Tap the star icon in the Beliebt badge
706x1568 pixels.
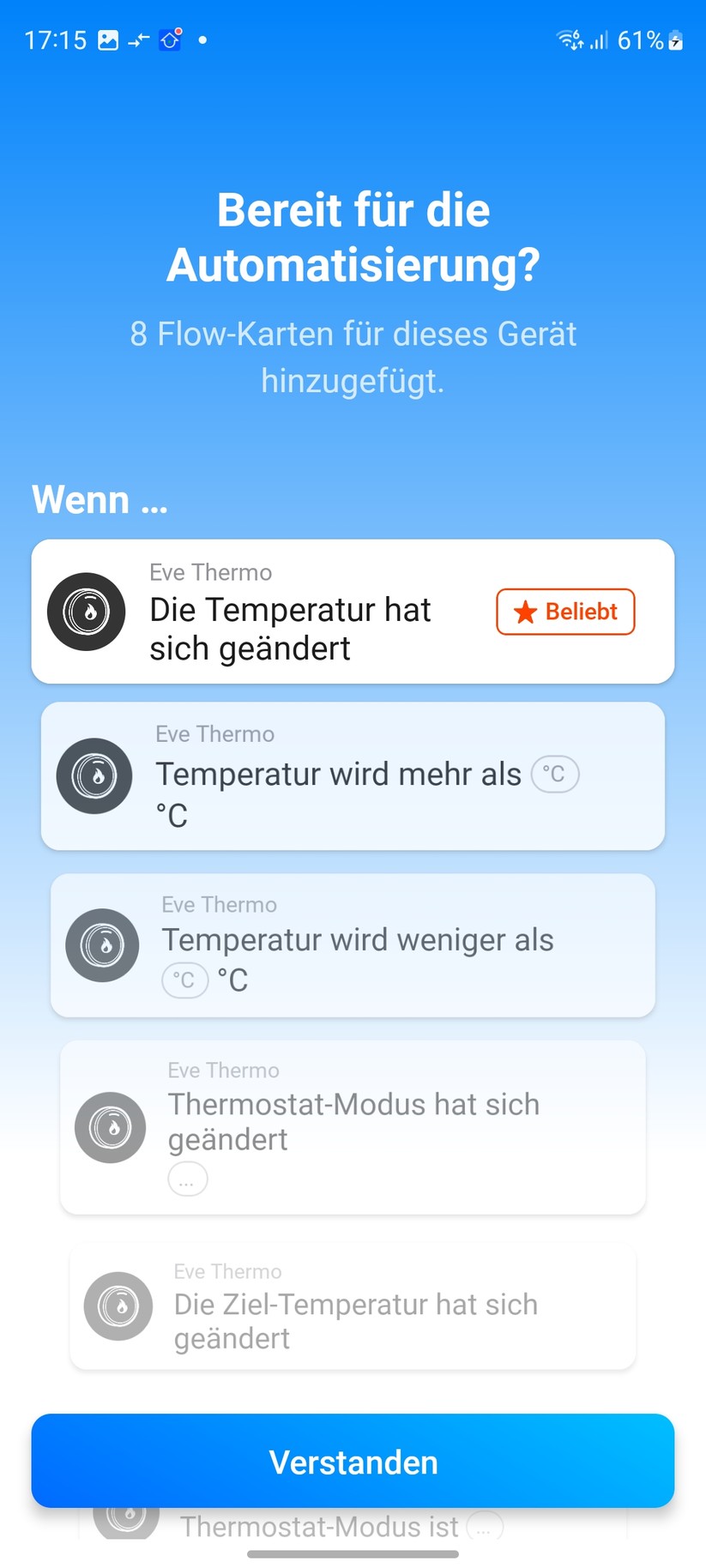point(524,612)
